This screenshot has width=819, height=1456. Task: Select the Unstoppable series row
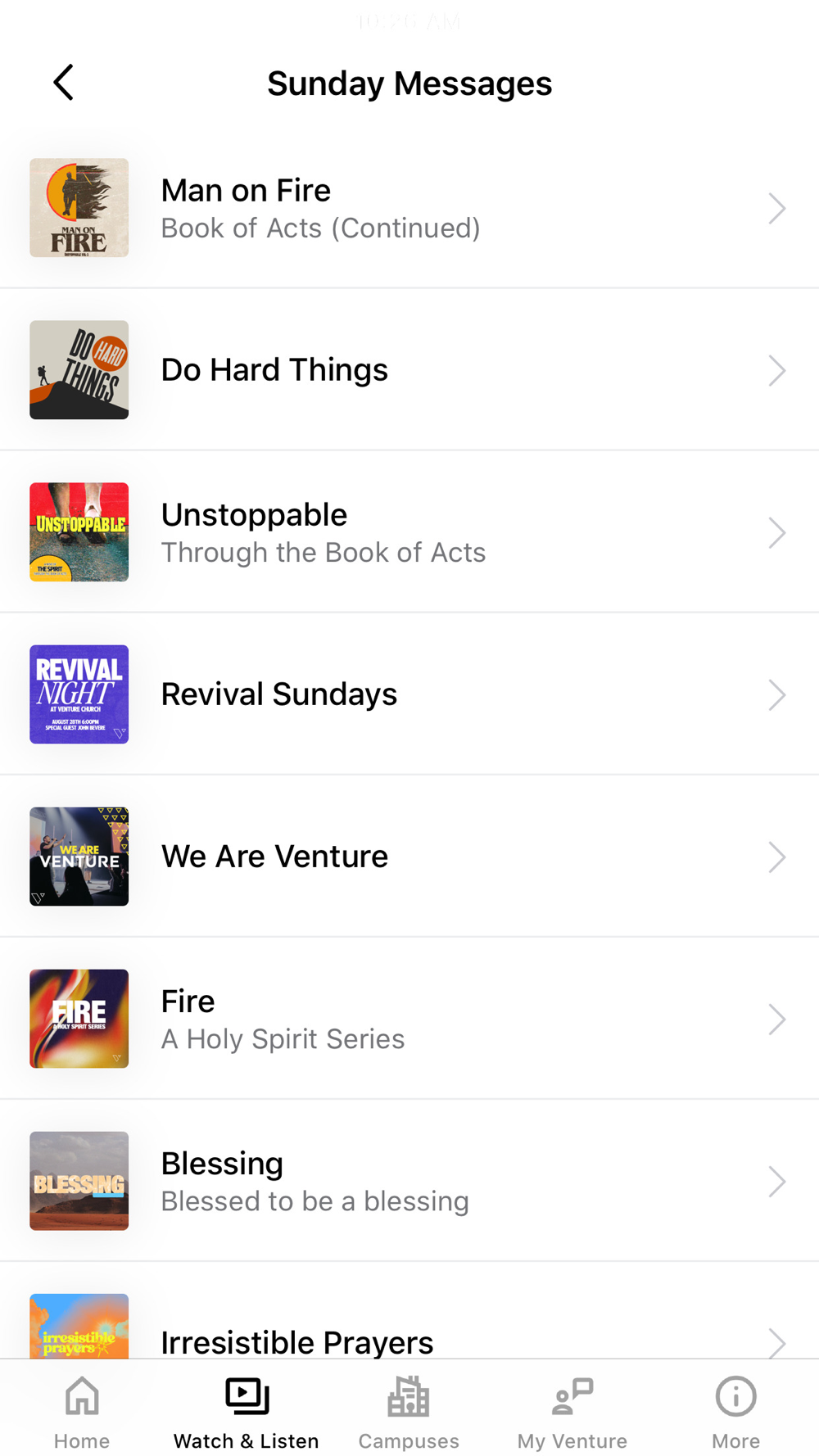click(409, 532)
